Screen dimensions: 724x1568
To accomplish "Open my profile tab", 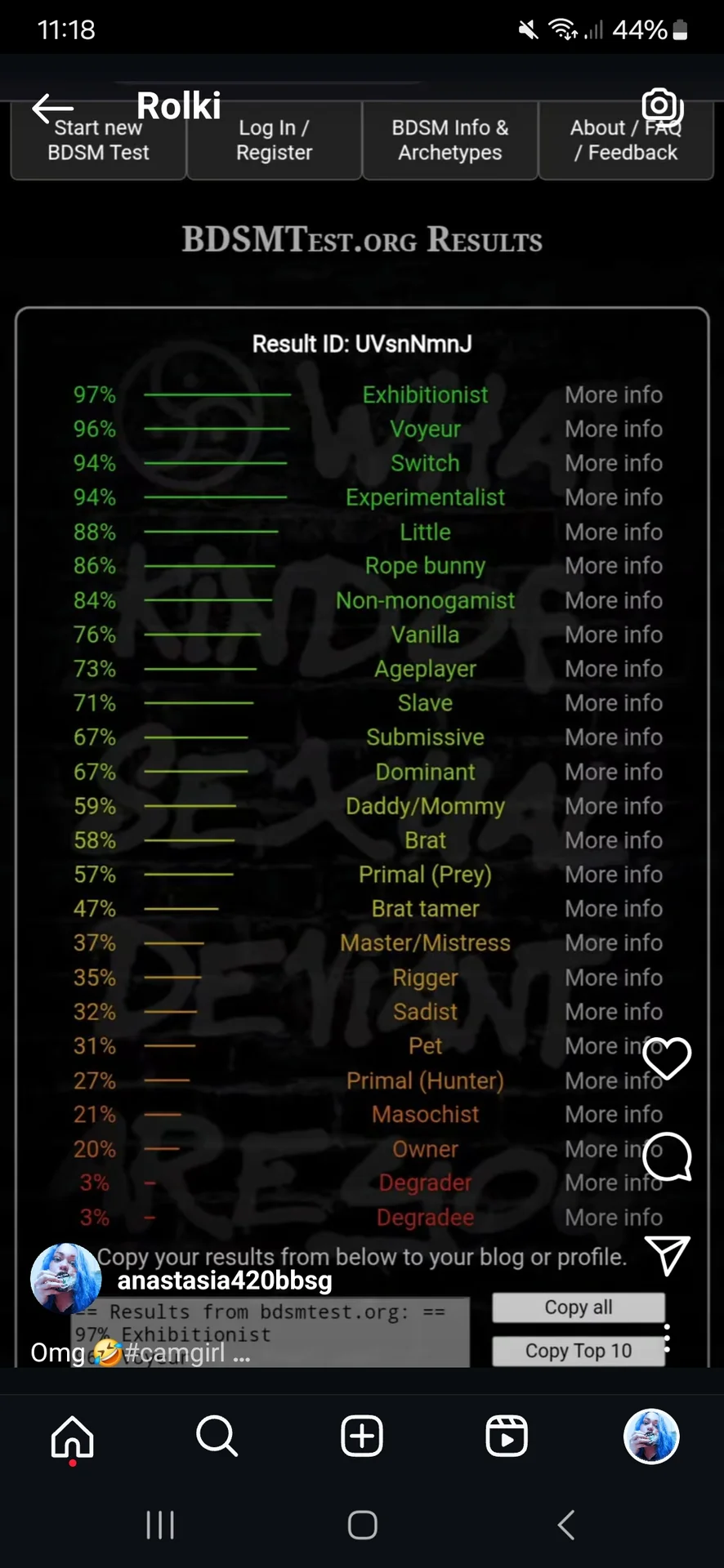I will click(651, 1437).
